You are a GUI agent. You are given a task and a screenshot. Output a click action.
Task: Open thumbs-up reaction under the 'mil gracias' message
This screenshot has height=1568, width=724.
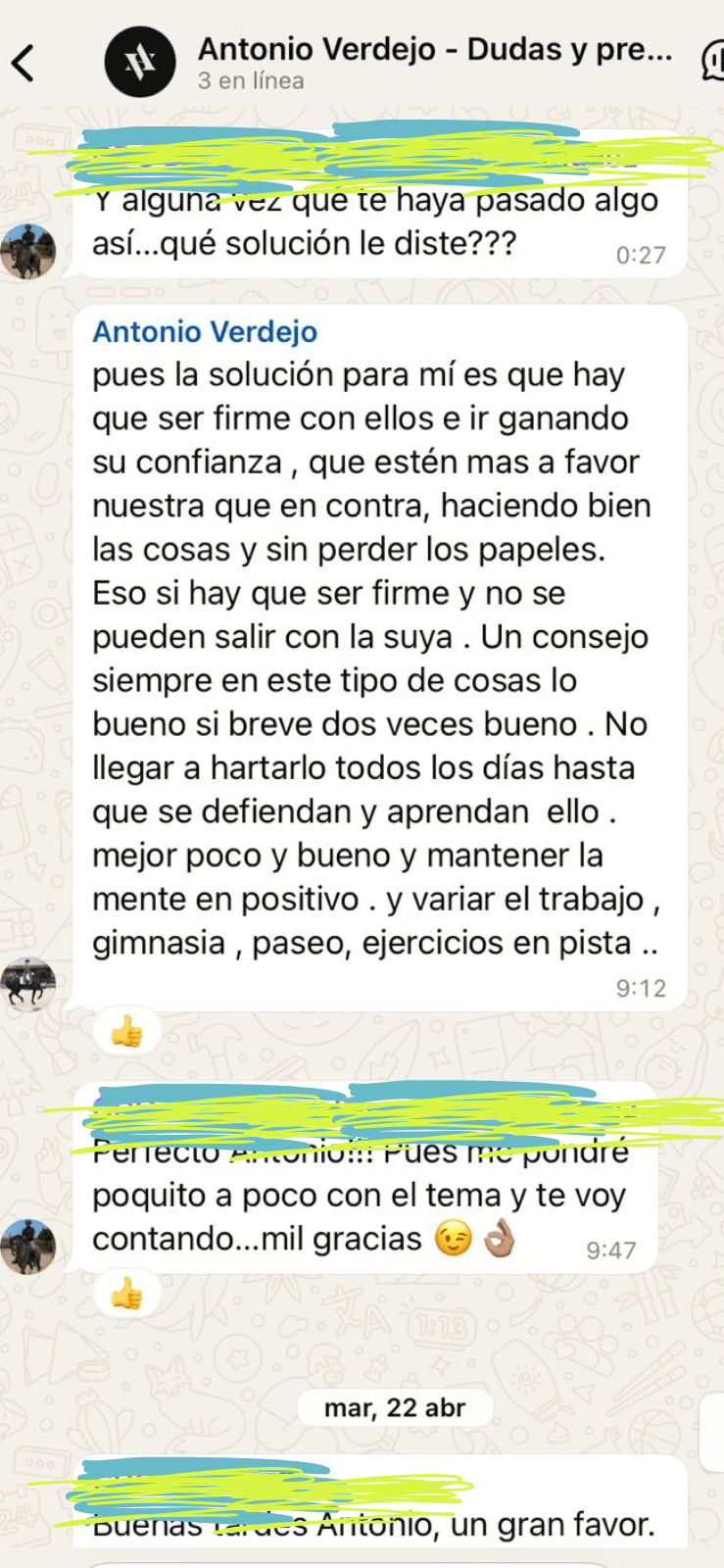[x=126, y=1294]
